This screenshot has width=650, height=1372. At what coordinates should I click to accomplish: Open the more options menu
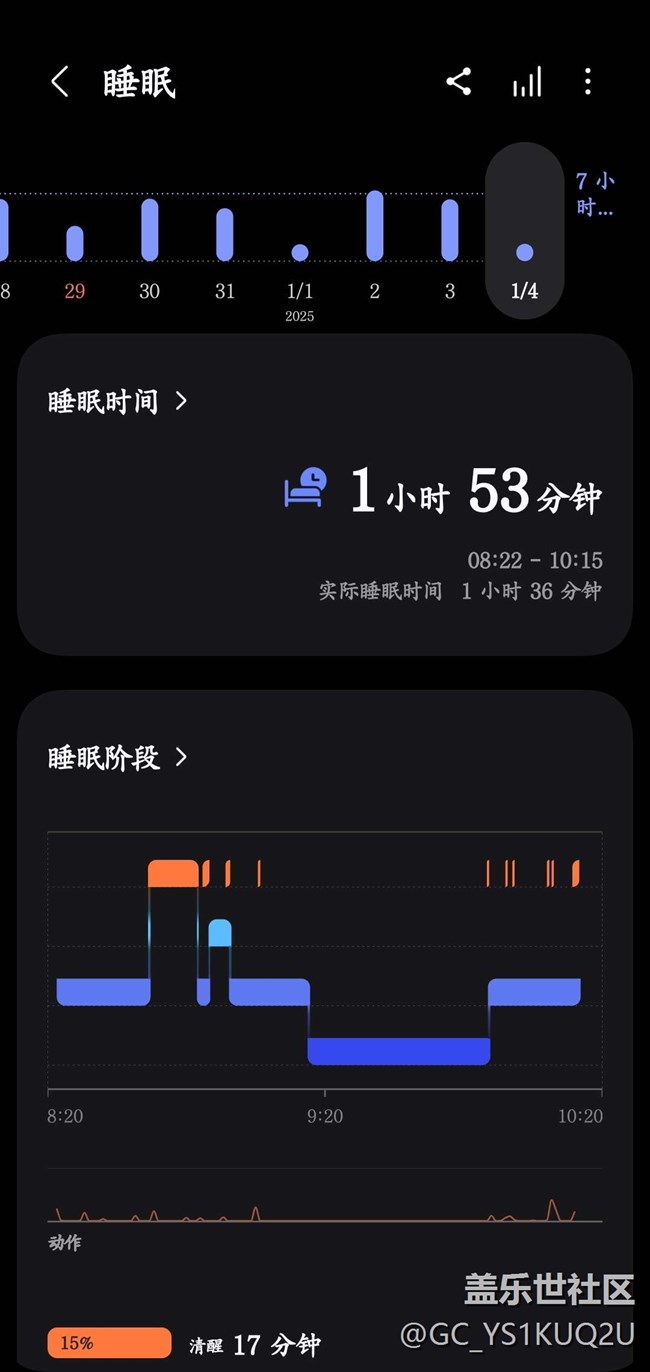[x=588, y=82]
